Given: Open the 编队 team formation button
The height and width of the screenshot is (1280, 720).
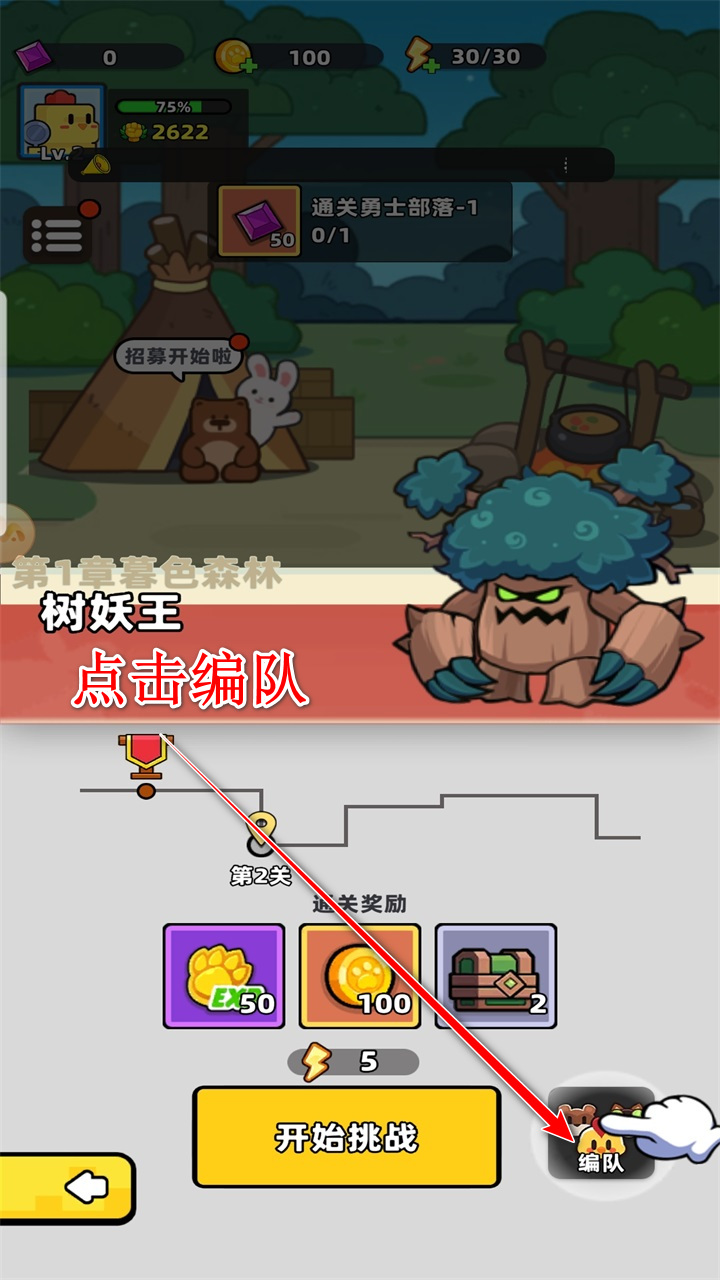Looking at the screenshot, I should (601, 1135).
